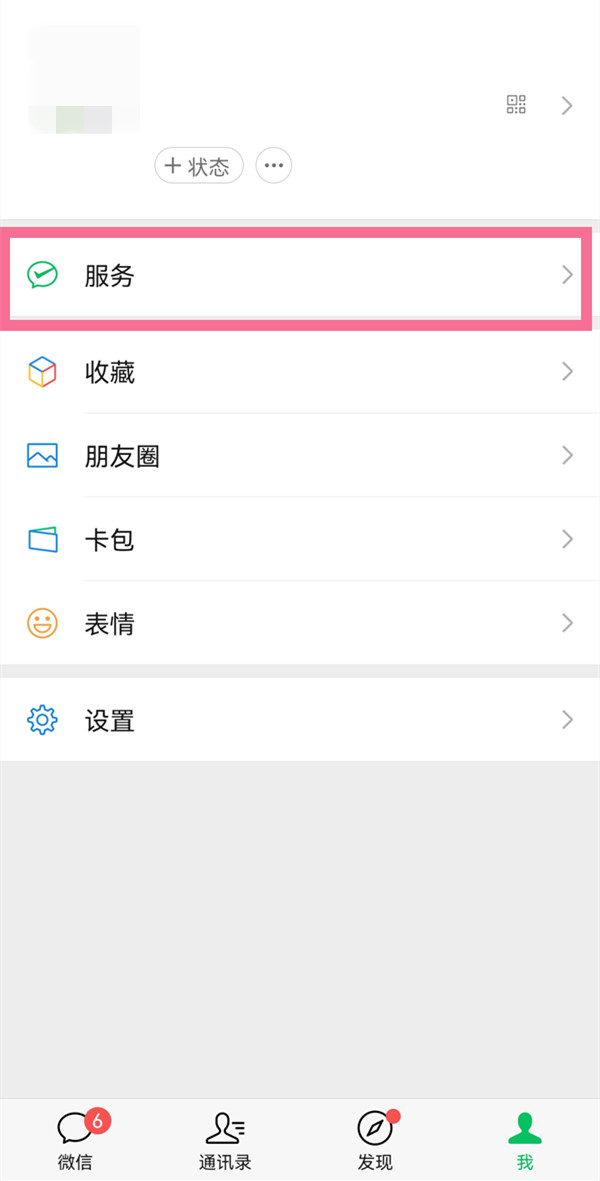Switch to the 微信 chats tab
The width and height of the screenshot is (600, 1181).
(76, 1140)
